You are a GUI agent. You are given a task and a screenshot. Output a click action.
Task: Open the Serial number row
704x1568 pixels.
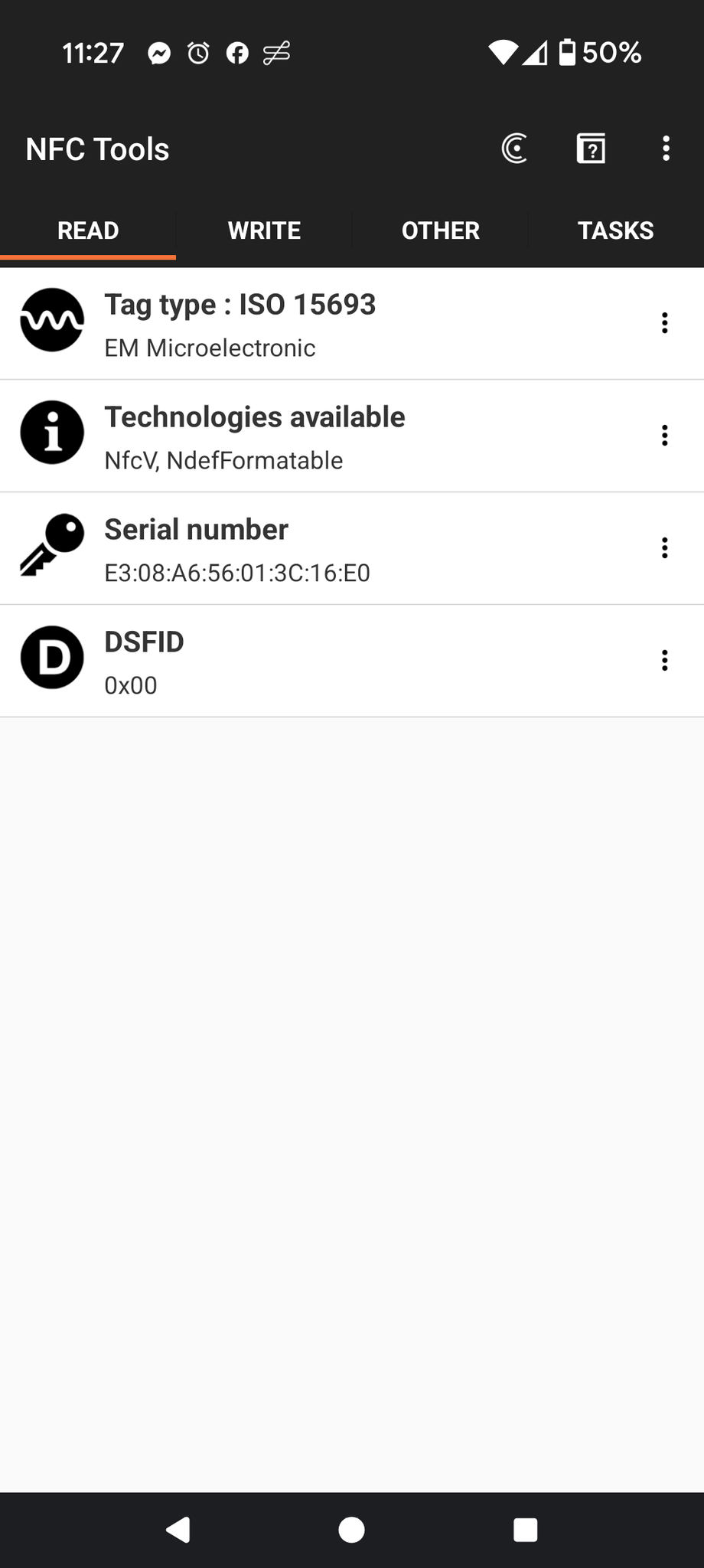point(352,549)
